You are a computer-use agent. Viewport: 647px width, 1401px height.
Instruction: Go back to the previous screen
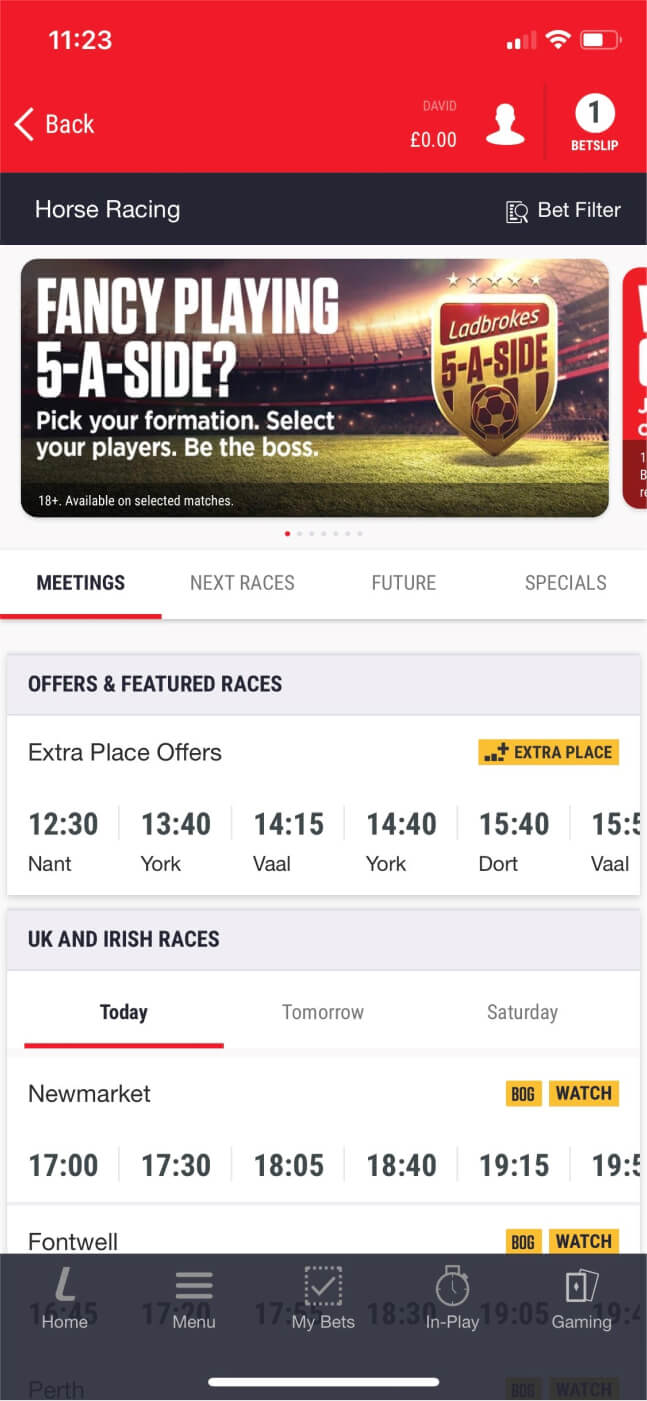tap(54, 124)
